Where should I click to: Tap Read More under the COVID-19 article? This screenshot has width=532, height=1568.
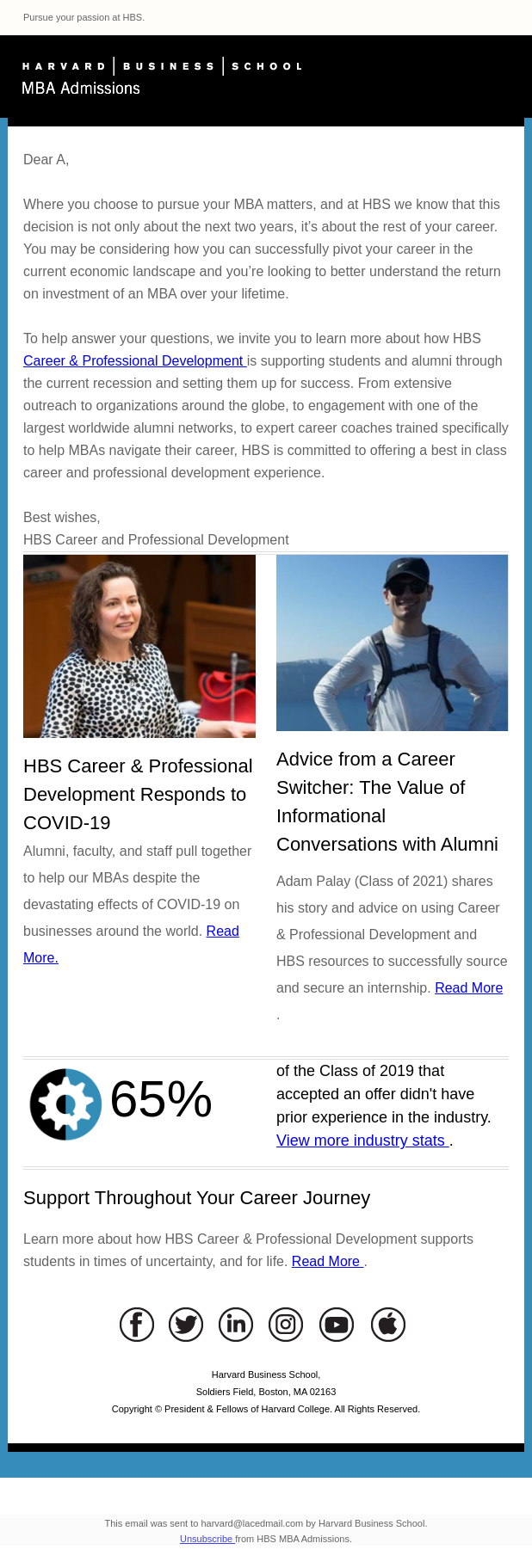point(222,932)
